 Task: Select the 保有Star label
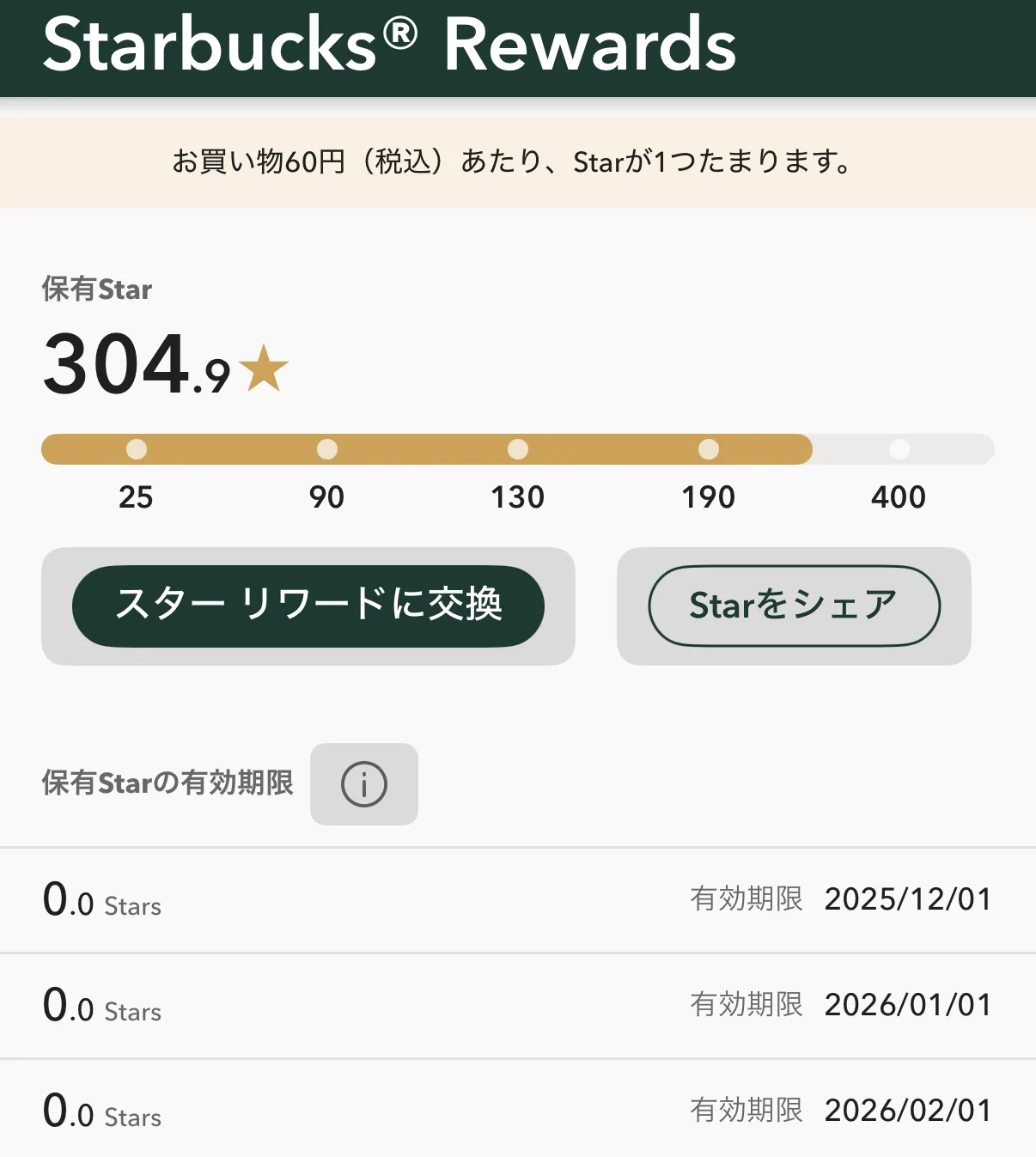(97, 289)
